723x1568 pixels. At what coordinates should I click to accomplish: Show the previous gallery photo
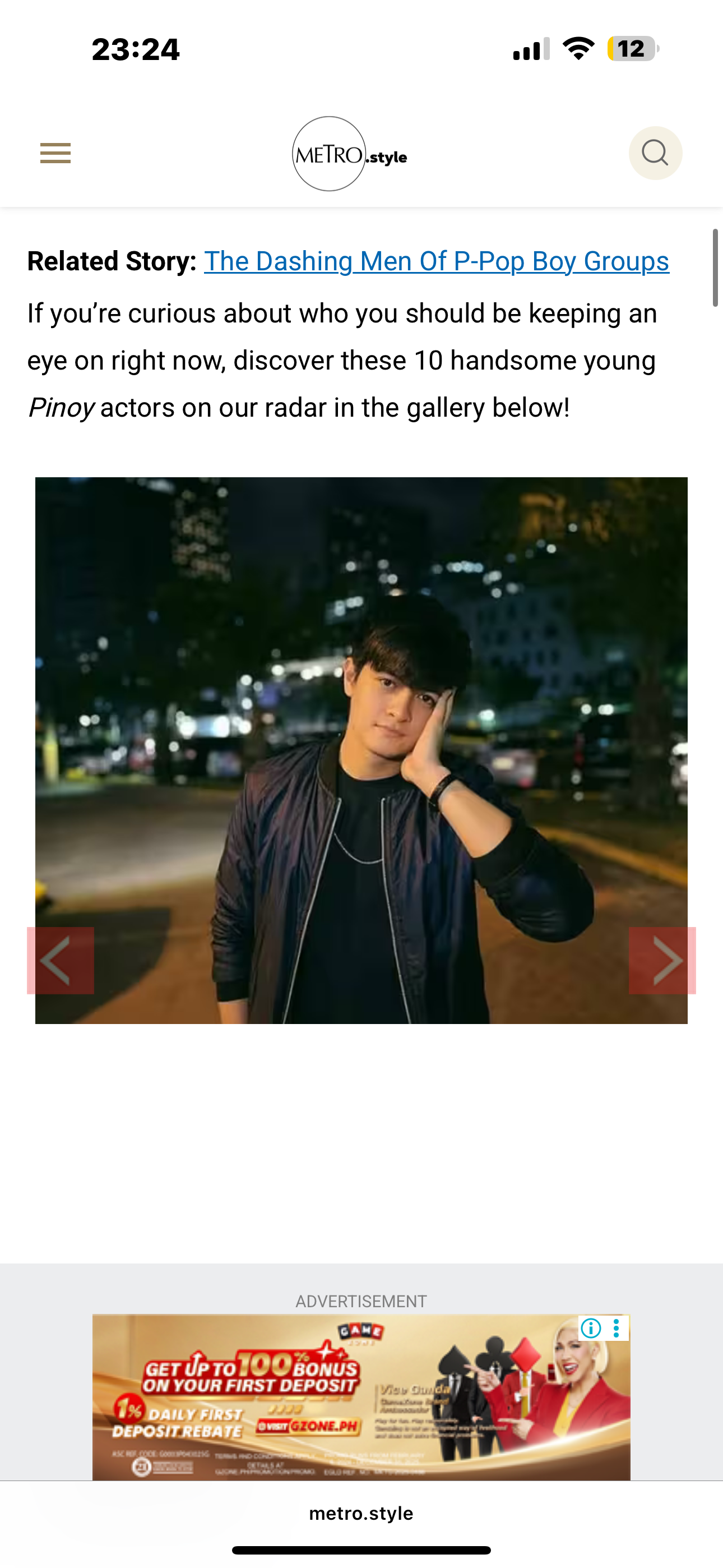click(61, 961)
